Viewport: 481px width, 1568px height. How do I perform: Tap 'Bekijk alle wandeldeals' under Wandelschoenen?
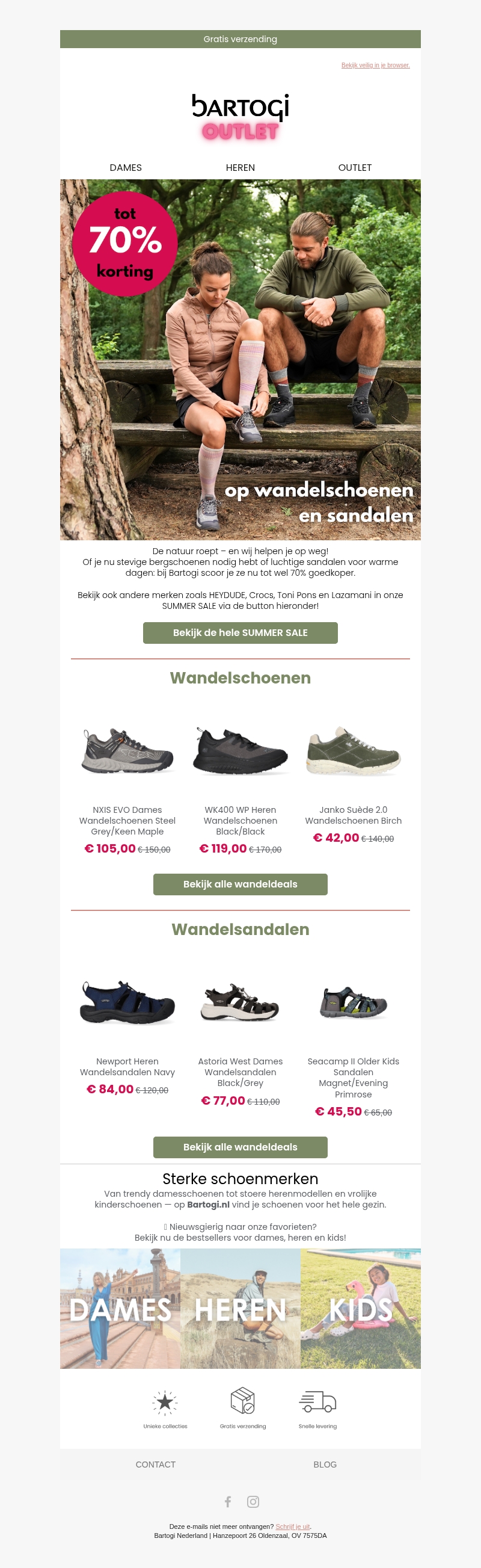point(240,884)
